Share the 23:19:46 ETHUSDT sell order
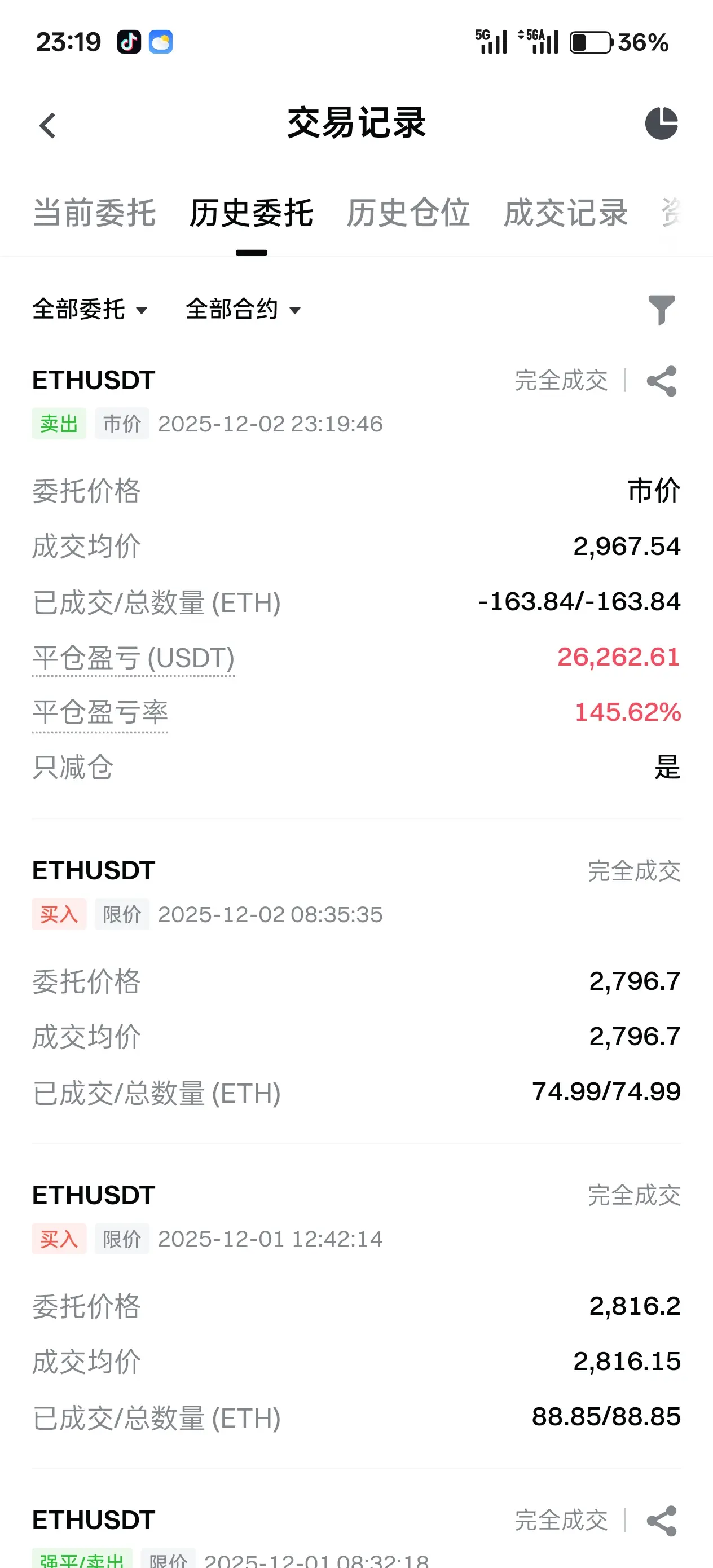This screenshot has width=713, height=1568. pos(662,381)
